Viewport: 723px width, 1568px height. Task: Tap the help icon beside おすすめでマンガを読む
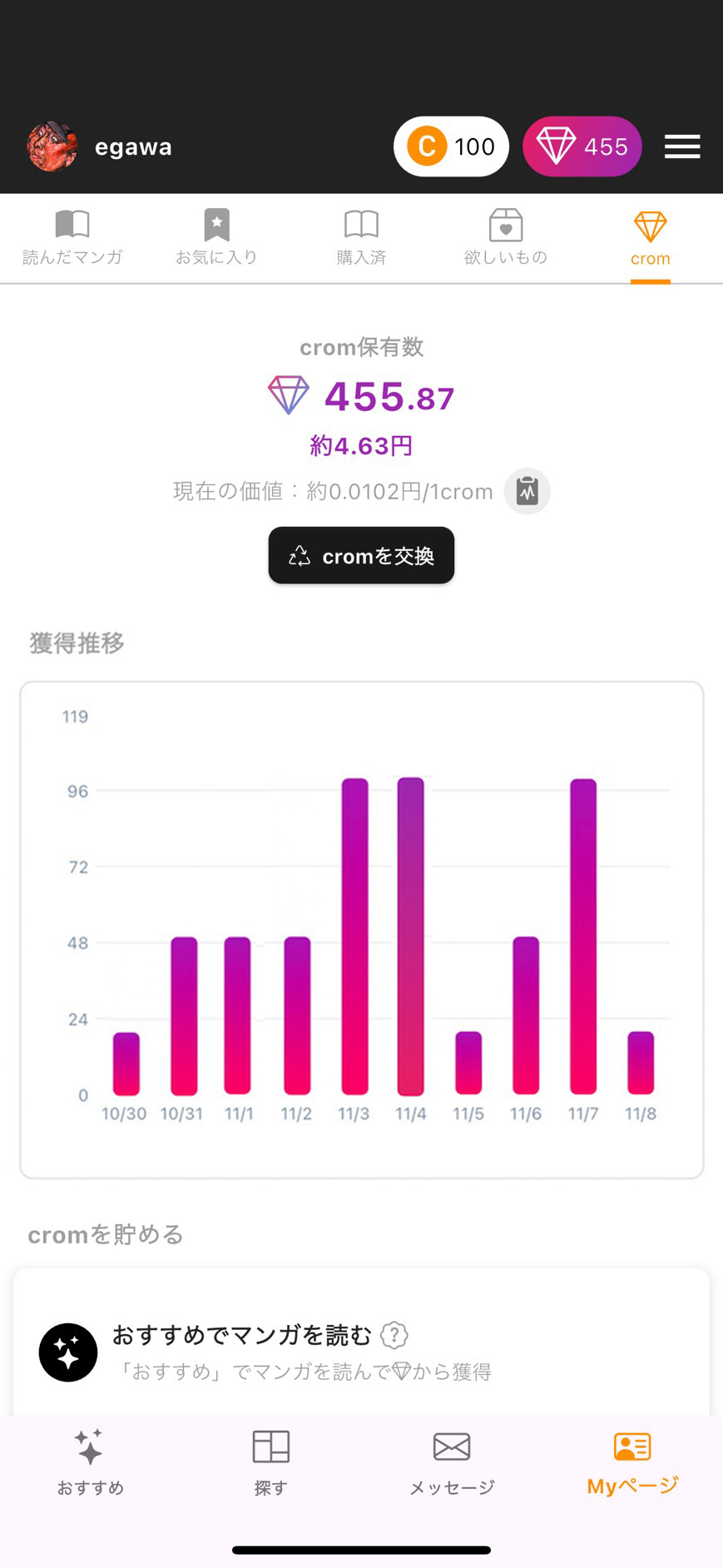[394, 1335]
